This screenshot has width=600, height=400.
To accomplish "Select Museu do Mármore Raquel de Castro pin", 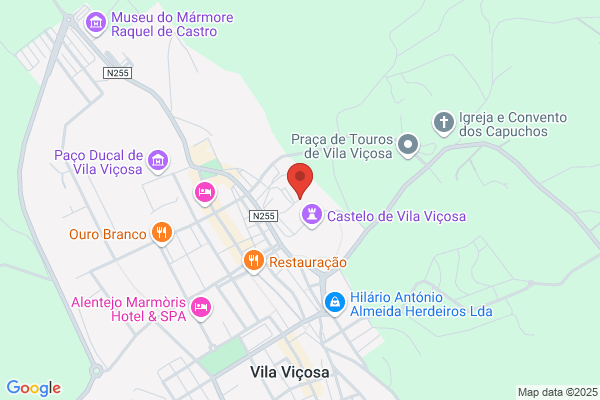I will pos(96,24).
